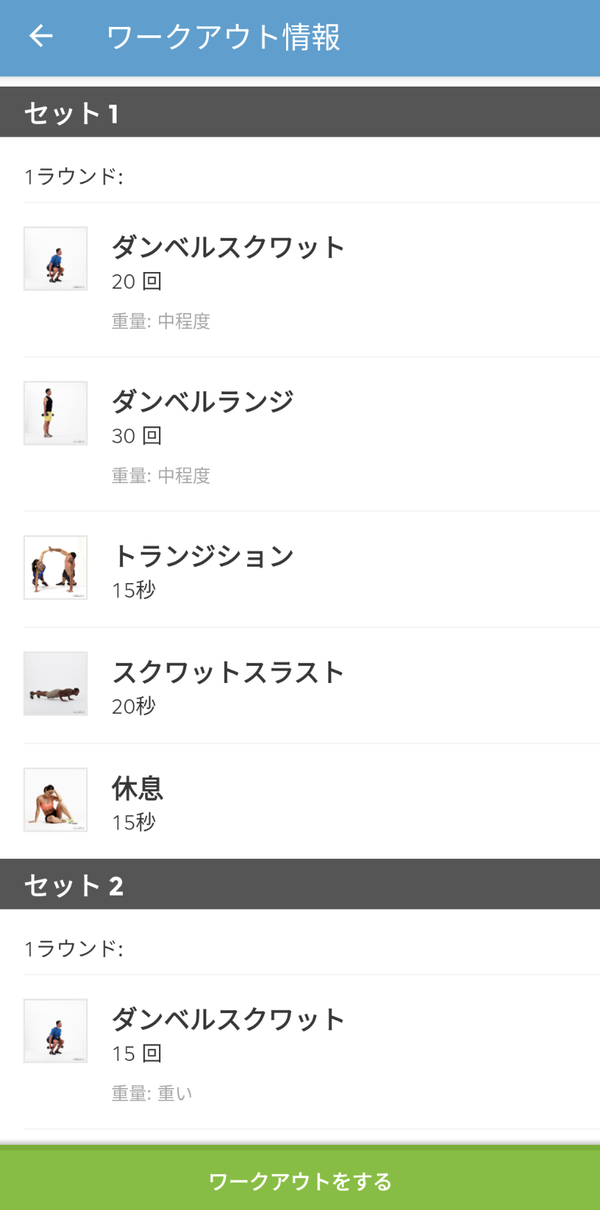600x1210 pixels.
Task: Open ダンベルスクワット 15回 exercise in Set 2
Action: tap(300, 1052)
